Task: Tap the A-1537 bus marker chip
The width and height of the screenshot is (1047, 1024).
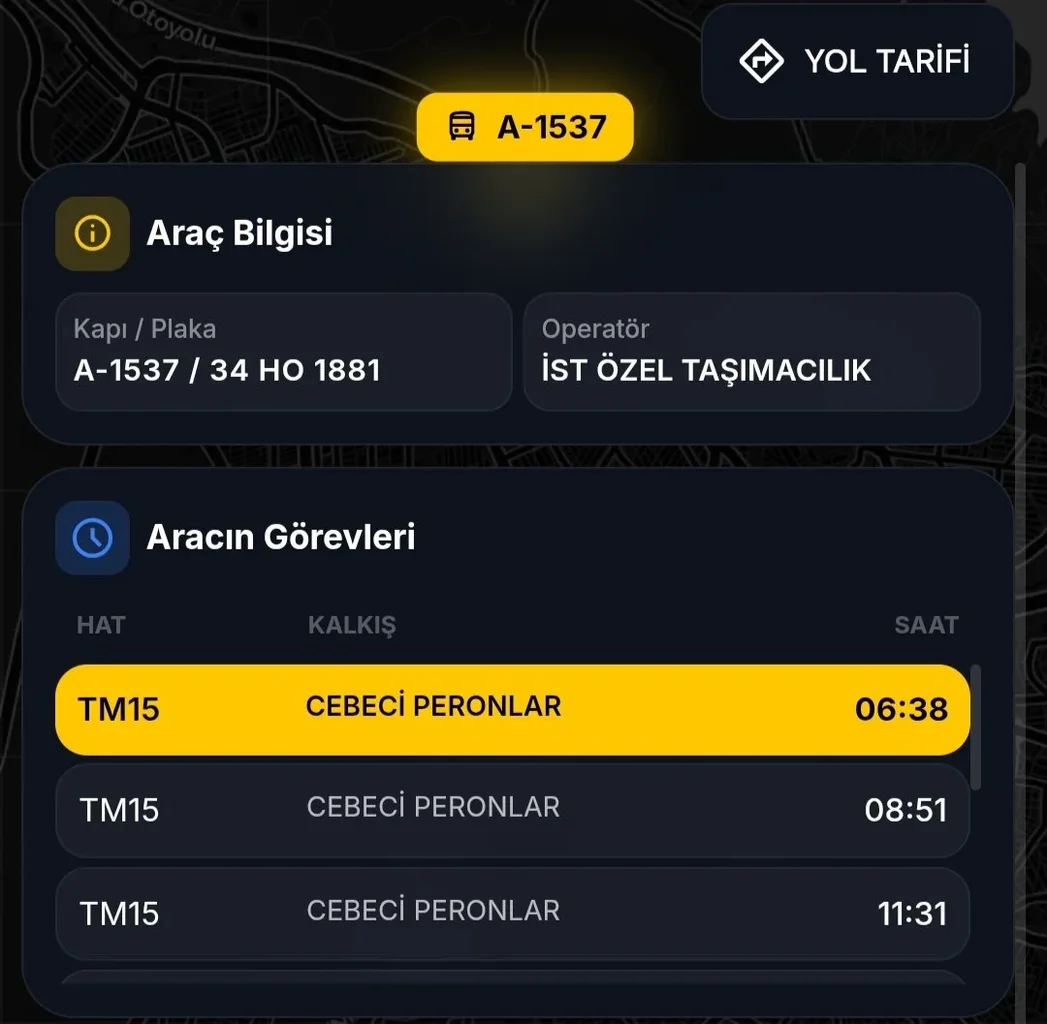Action: [525, 127]
